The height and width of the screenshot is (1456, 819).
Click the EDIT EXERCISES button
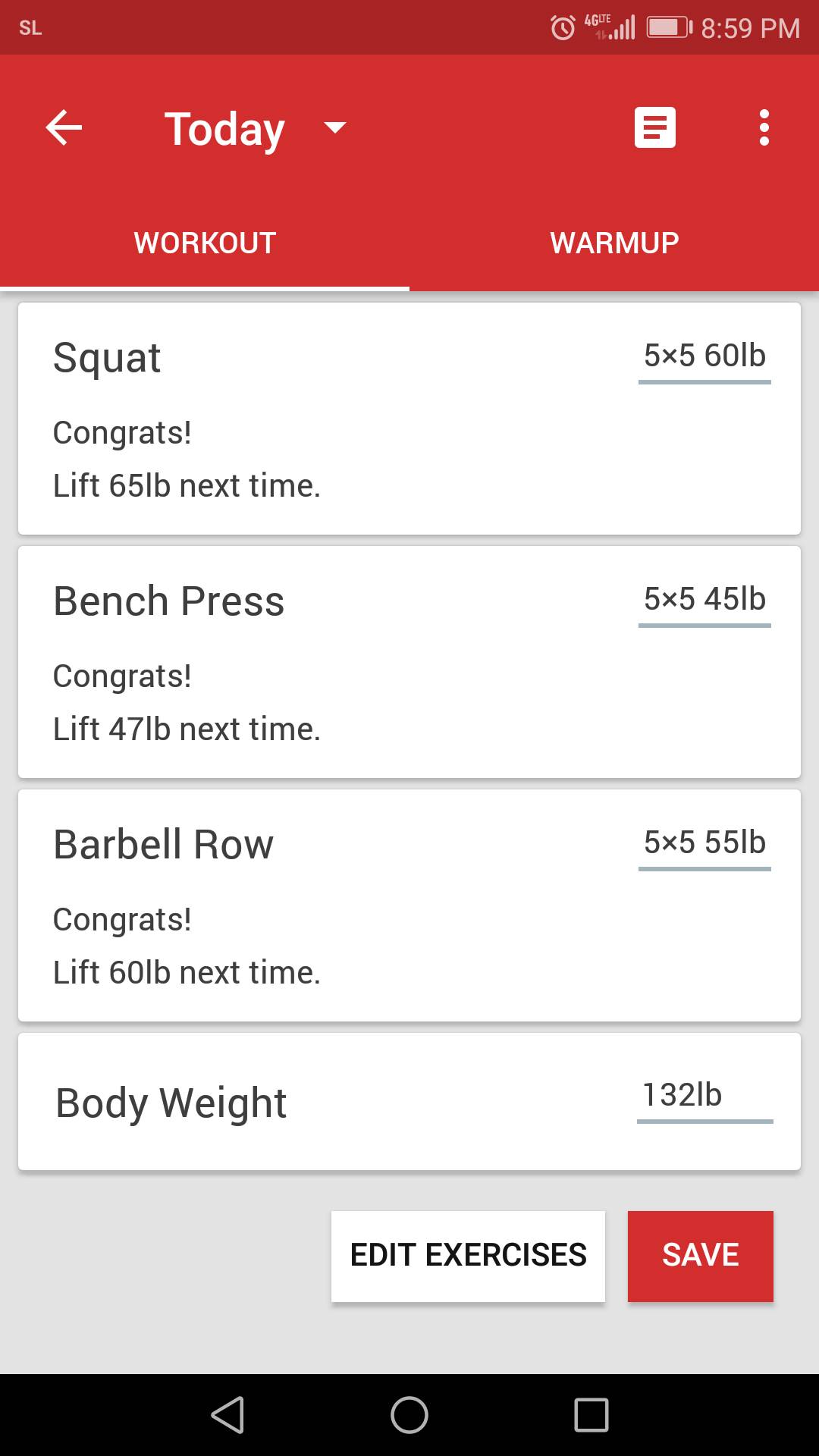coord(468,1255)
